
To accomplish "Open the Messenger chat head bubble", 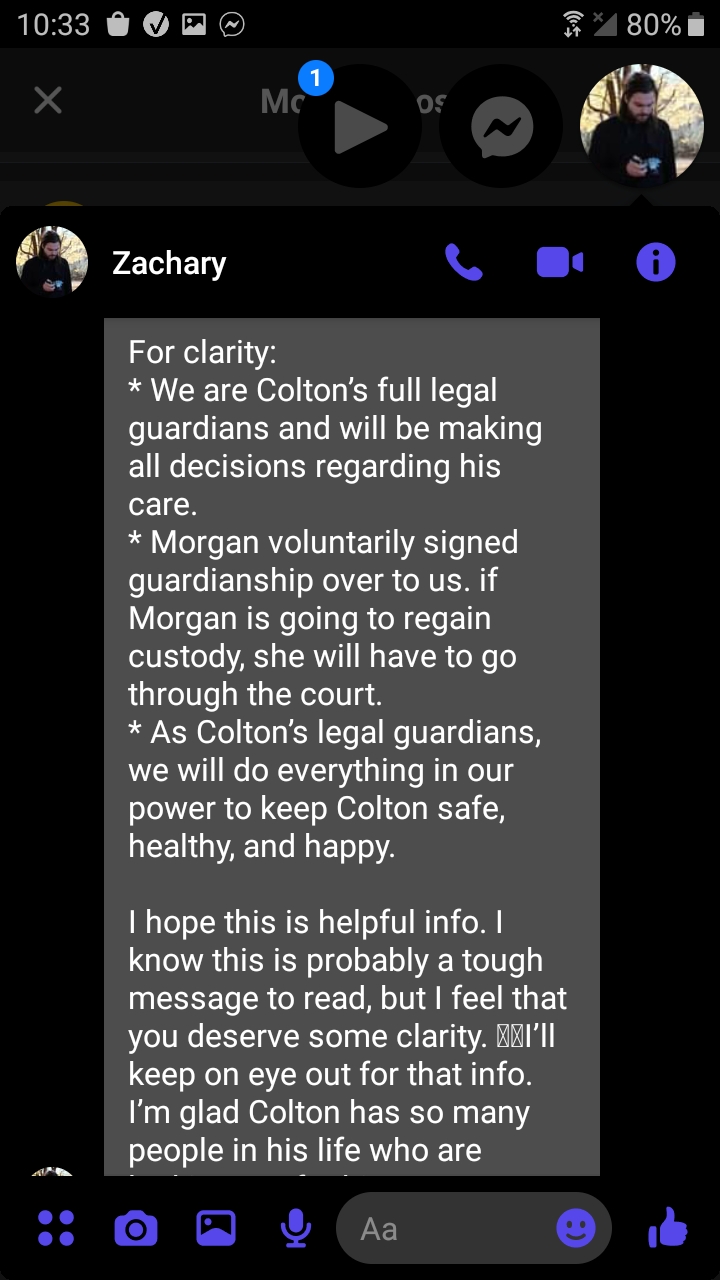I will [501, 126].
